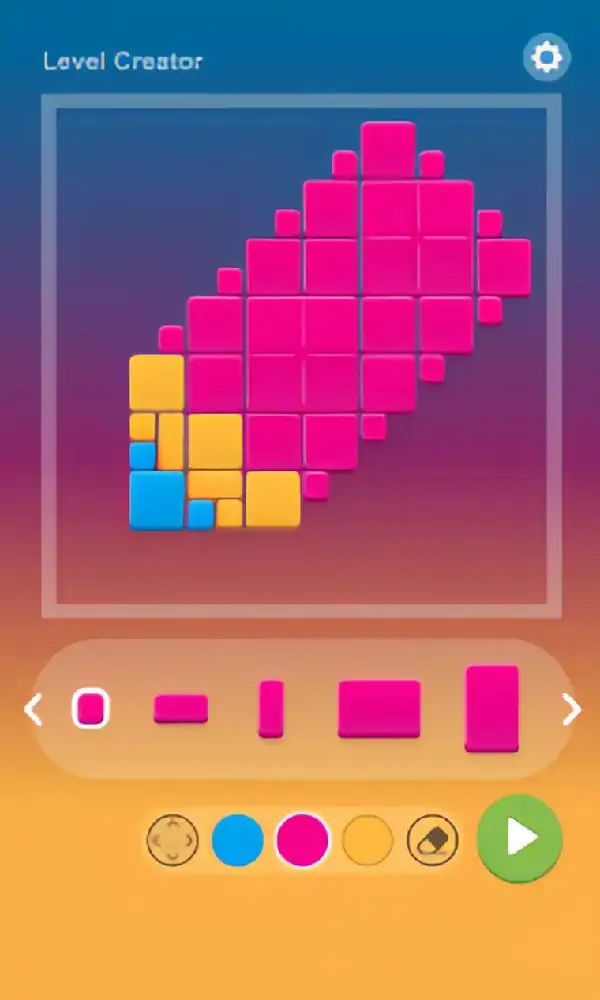Select the small square block shape
Viewport: 600px width, 1000px height.
(91, 709)
